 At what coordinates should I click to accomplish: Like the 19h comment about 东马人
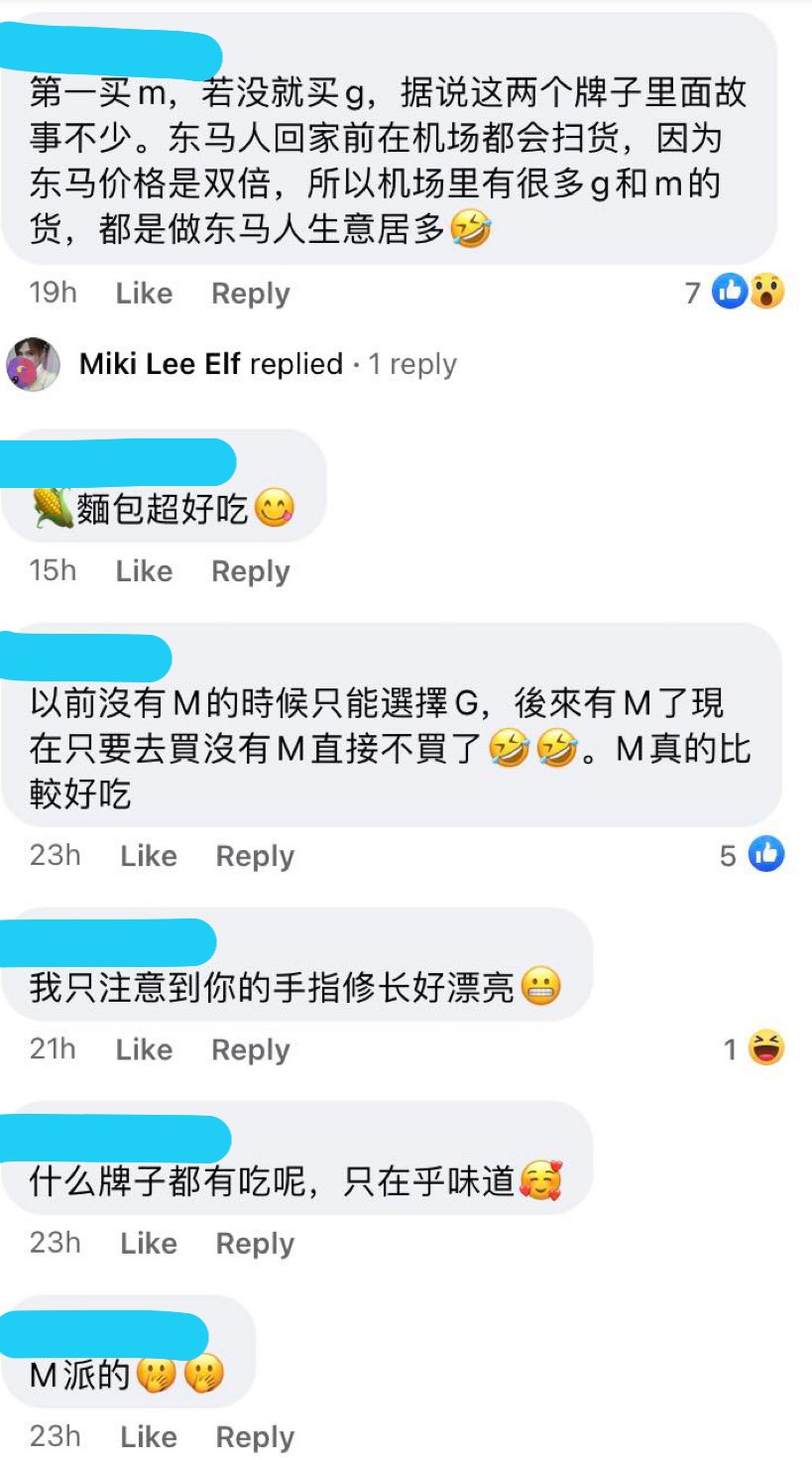(x=144, y=294)
